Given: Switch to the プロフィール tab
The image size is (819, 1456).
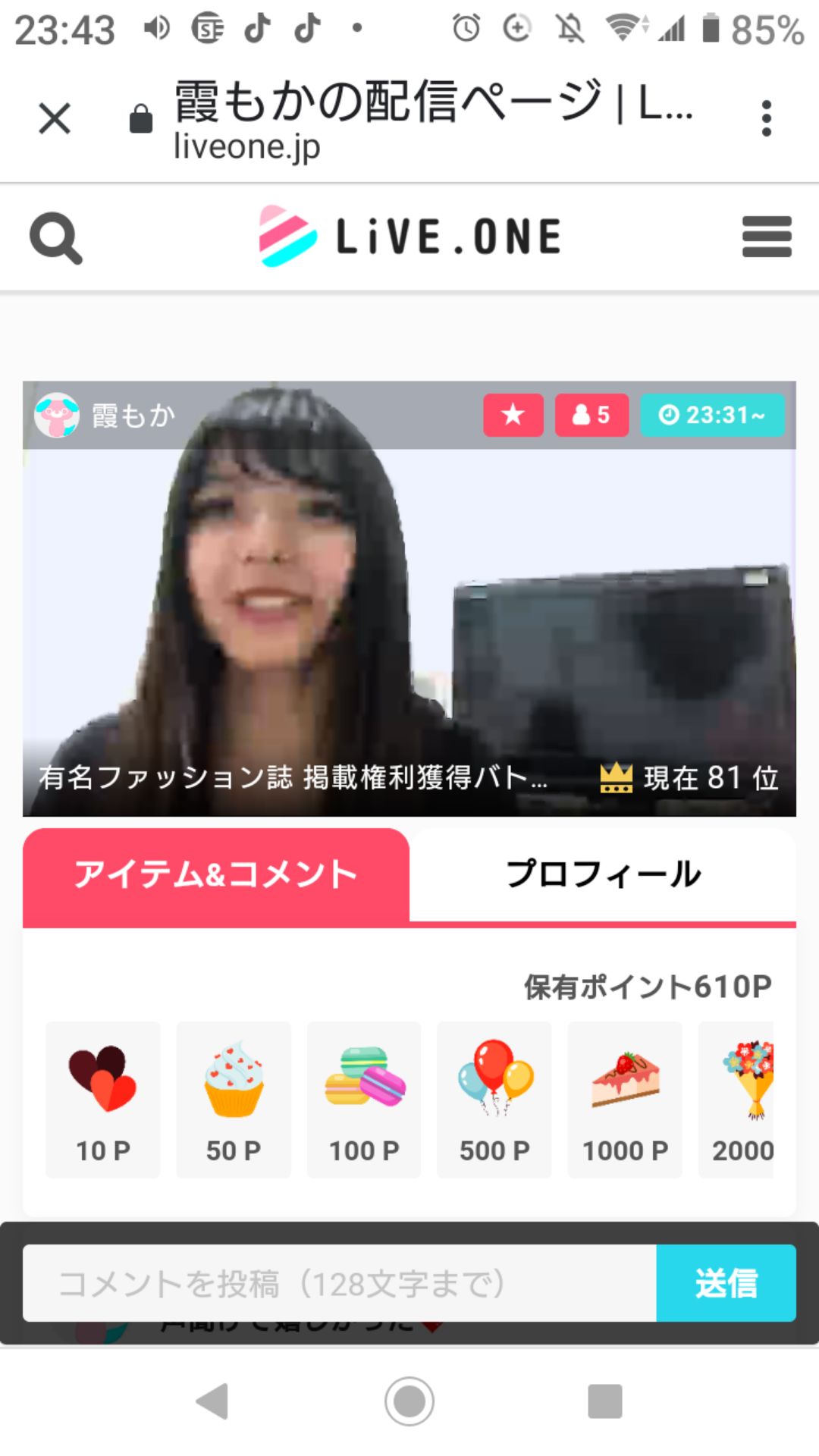Looking at the screenshot, I should [603, 874].
